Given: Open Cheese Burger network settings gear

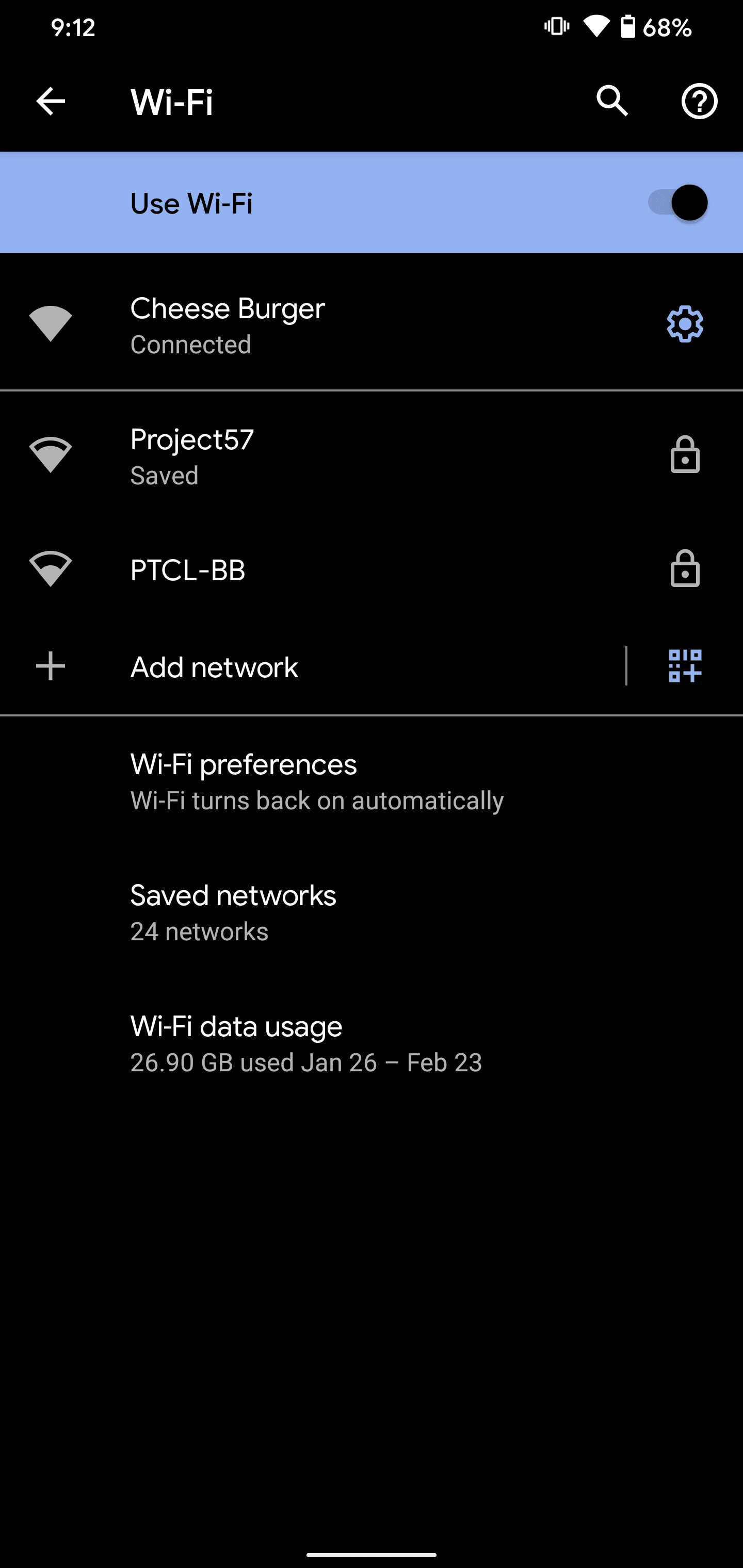Looking at the screenshot, I should pos(685,324).
